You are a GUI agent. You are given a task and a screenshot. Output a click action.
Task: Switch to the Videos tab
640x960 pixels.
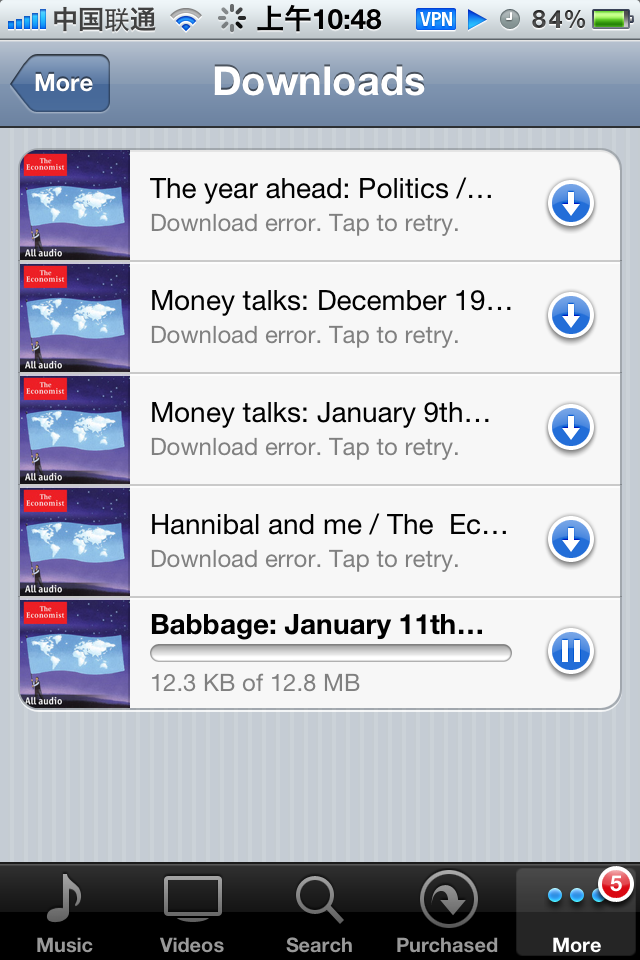click(192, 912)
